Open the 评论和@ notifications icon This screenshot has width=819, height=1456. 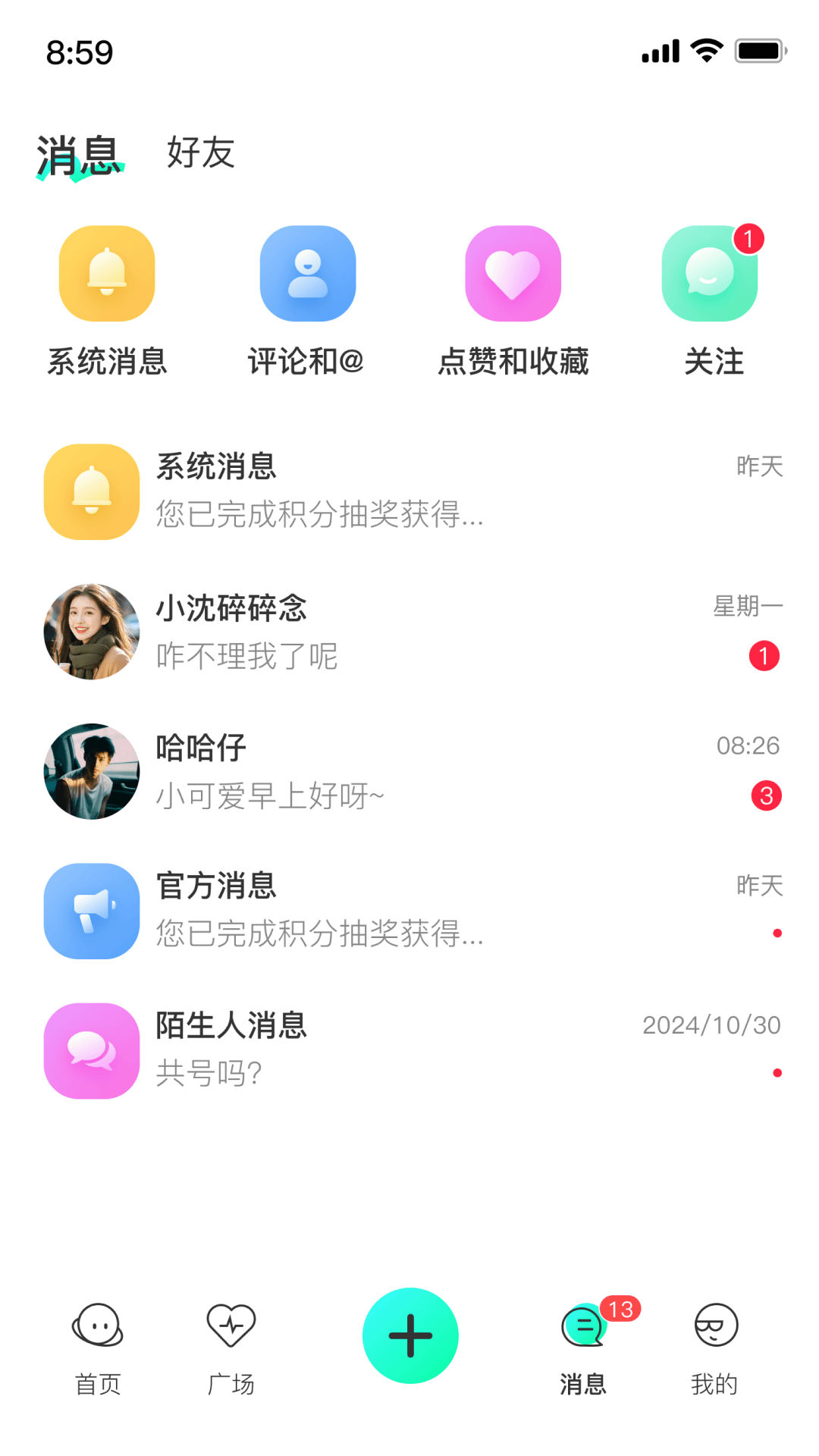pos(308,274)
